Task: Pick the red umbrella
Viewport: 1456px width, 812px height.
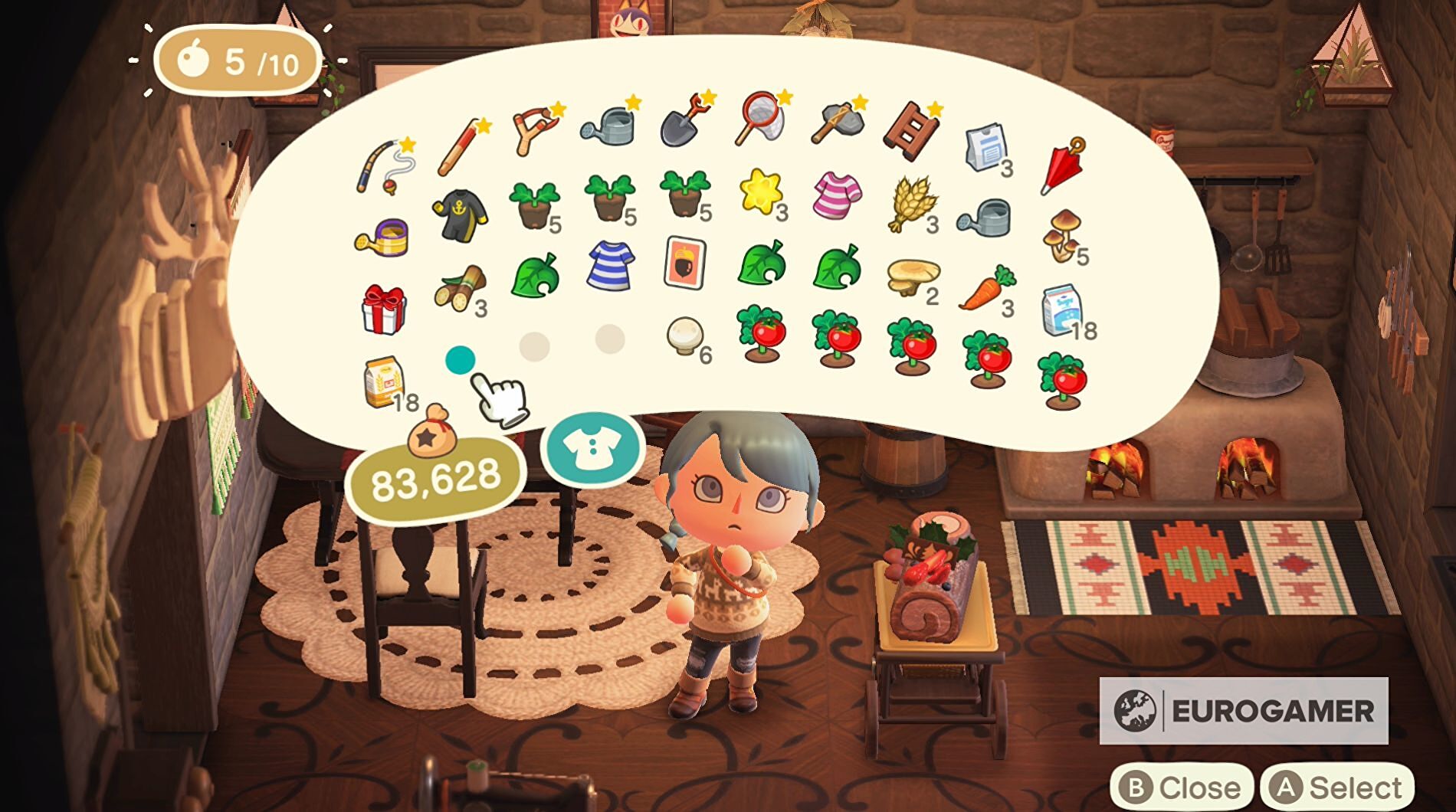Action: click(1062, 165)
